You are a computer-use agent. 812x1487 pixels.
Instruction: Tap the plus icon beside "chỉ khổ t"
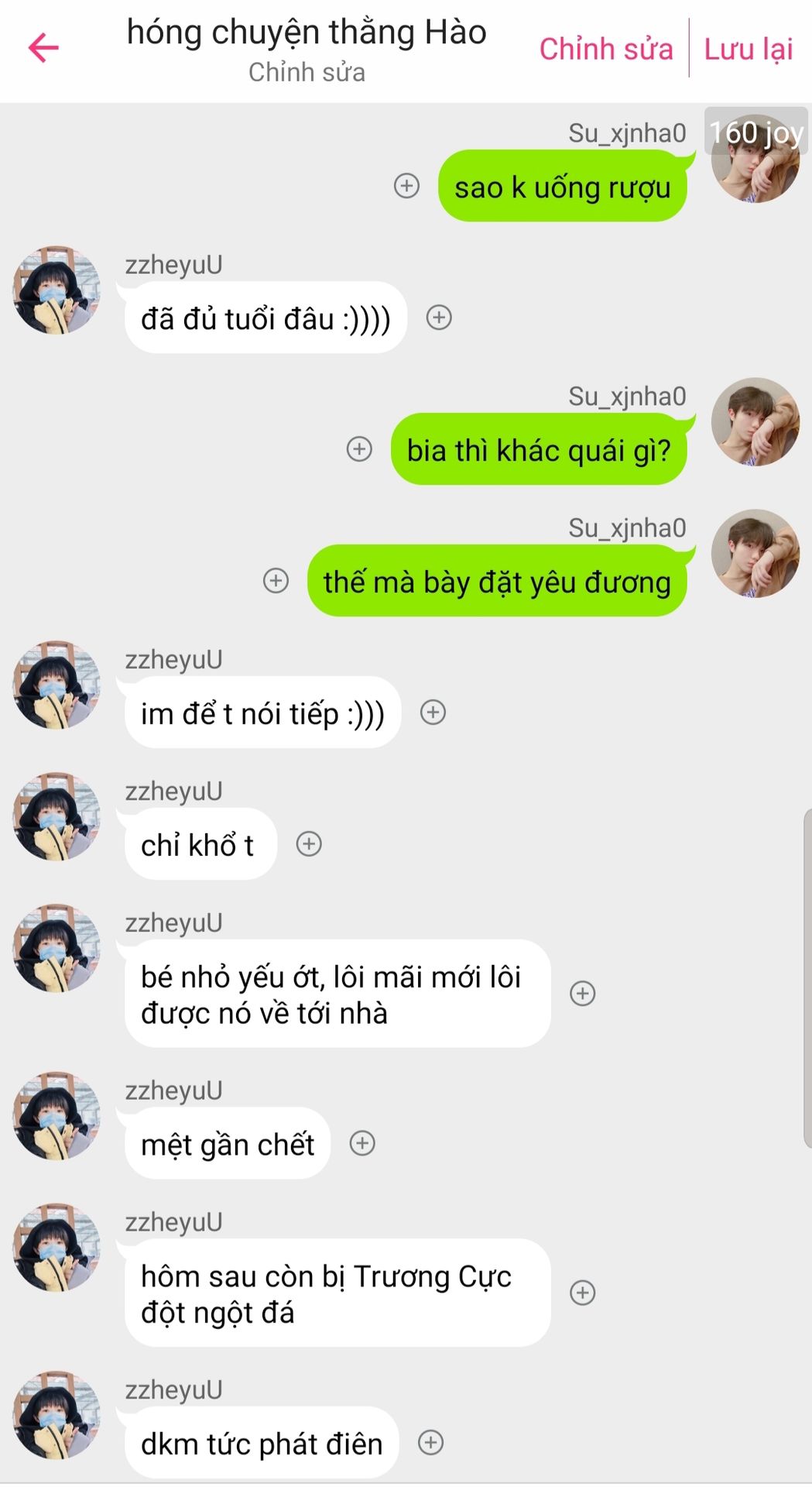[x=309, y=844]
